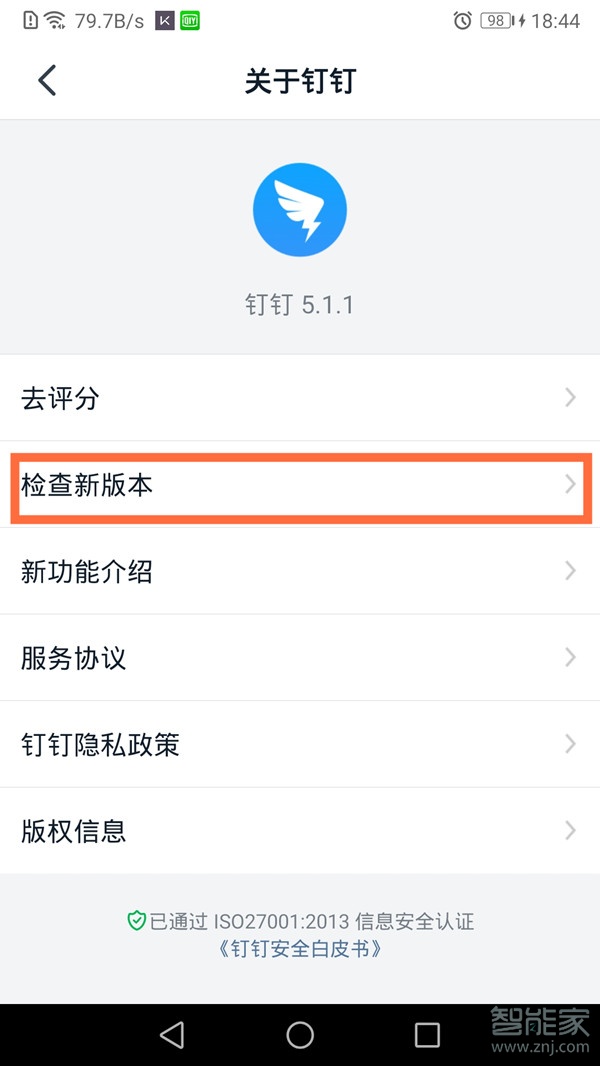This screenshot has height=1066, width=600.
Task: Open 钉钉隐私政策
Action: click(300, 745)
